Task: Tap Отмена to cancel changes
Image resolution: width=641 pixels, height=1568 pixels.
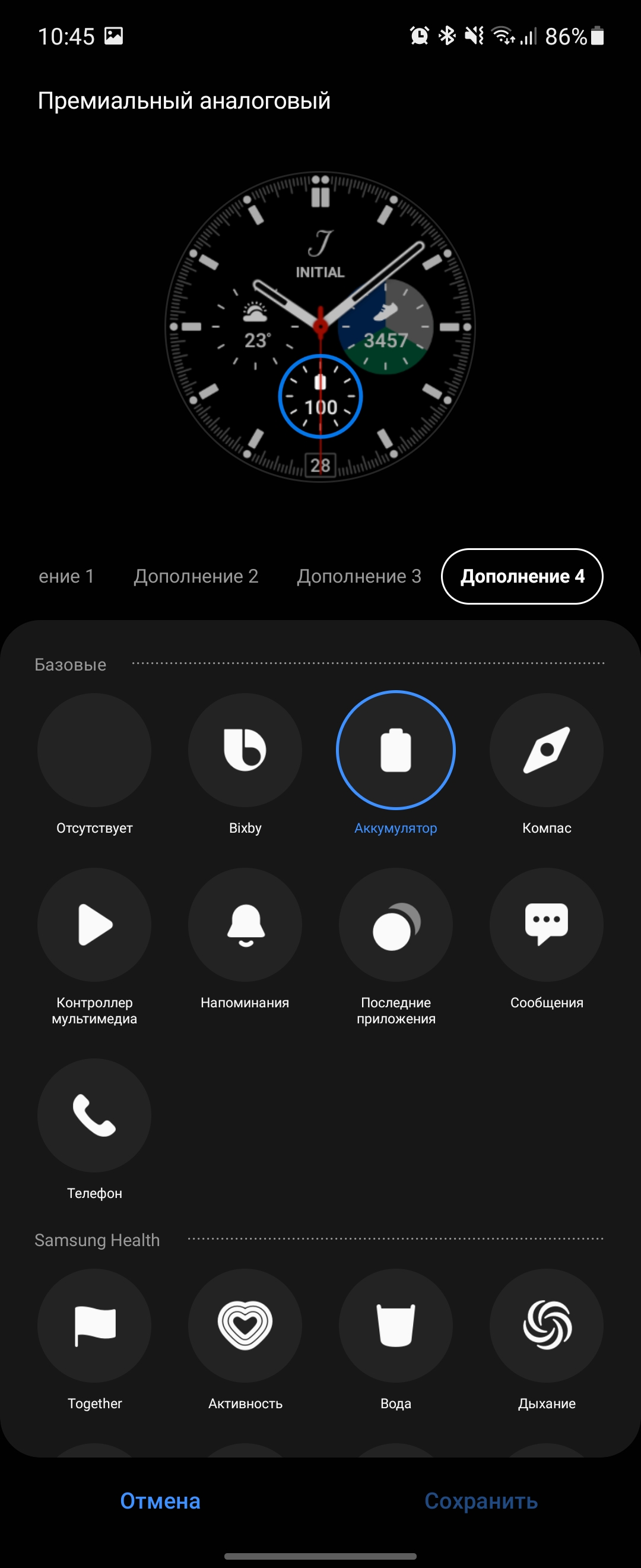Action: point(160,1500)
